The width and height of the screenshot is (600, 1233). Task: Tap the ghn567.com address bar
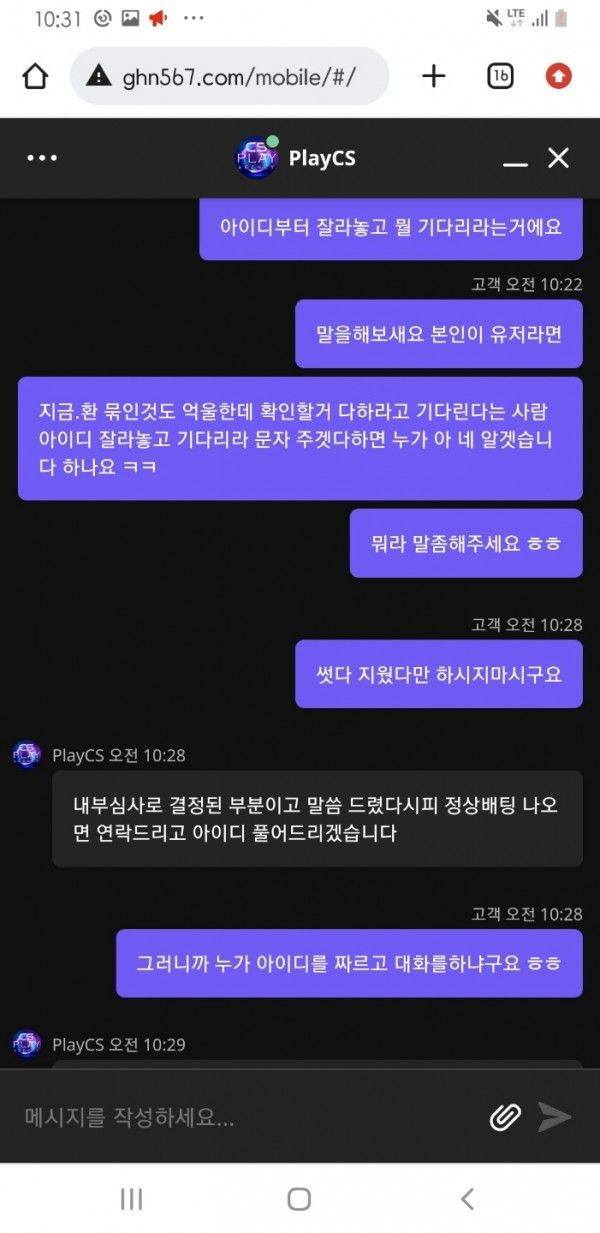coord(230,77)
